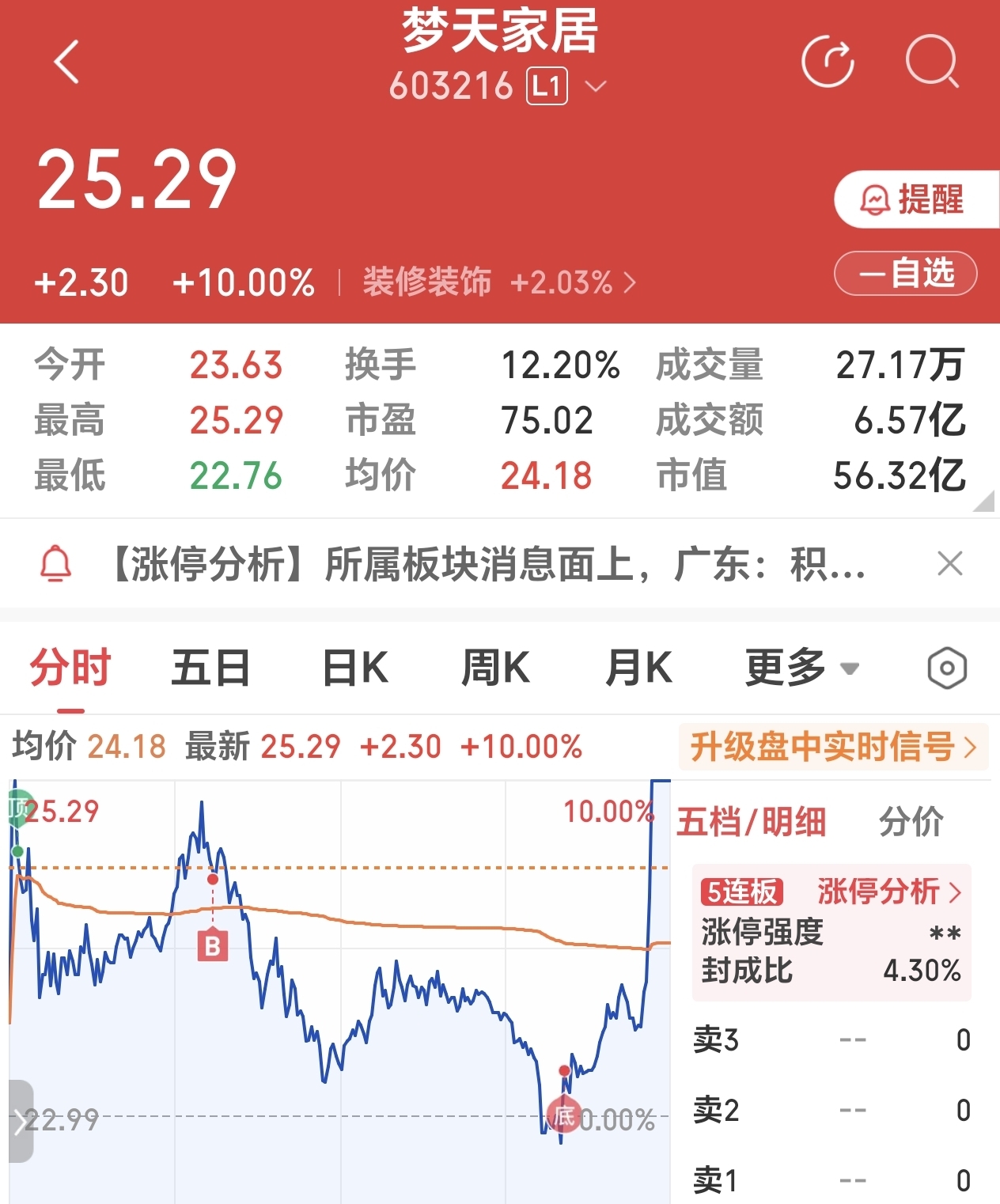Tap 升级盘中实时信号 upgrade link
The width and height of the screenshot is (1000, 1204).
pos(833,746)
